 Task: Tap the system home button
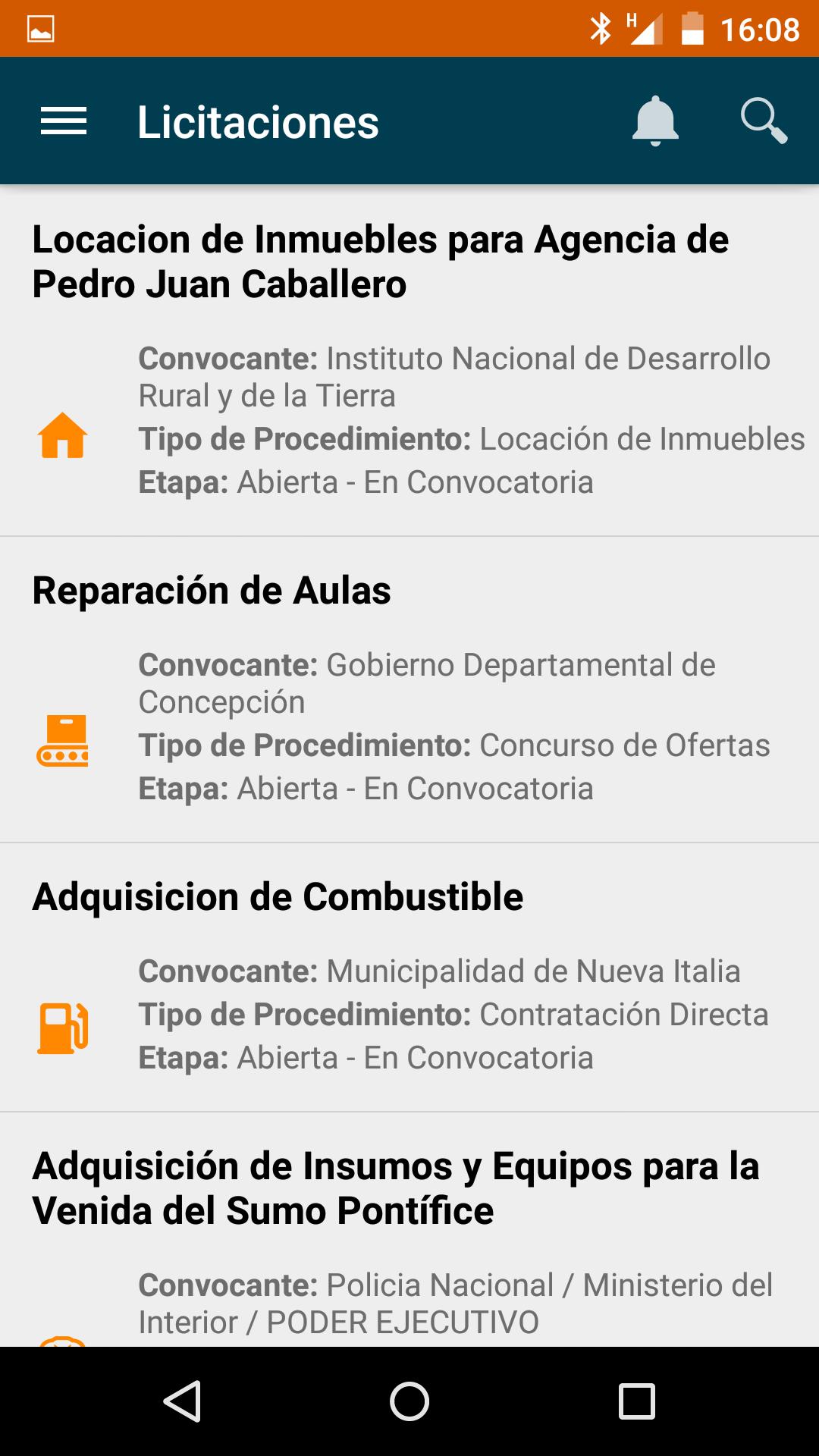(x=409, y=1401)
